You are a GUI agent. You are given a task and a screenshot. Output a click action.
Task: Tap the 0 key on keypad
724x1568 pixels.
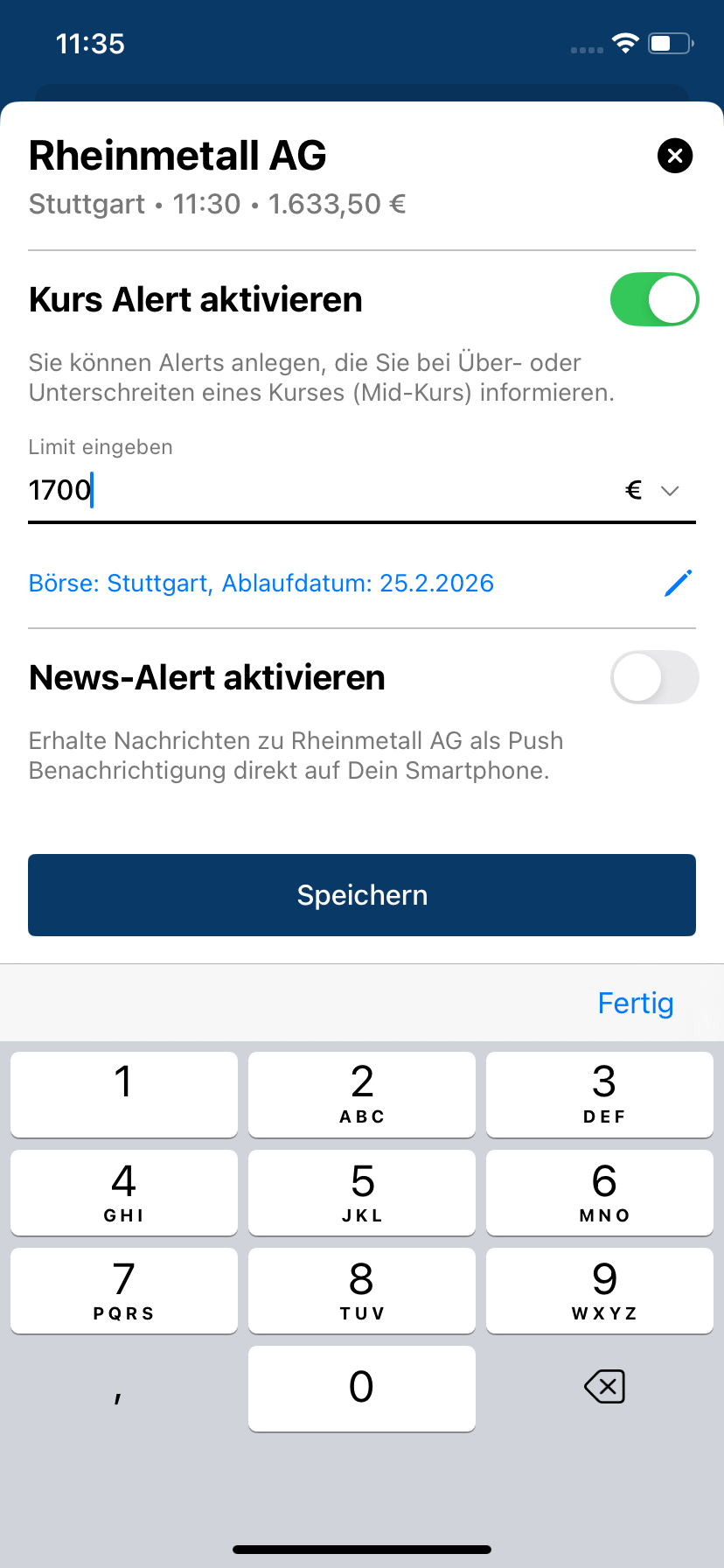(362, 1388)
